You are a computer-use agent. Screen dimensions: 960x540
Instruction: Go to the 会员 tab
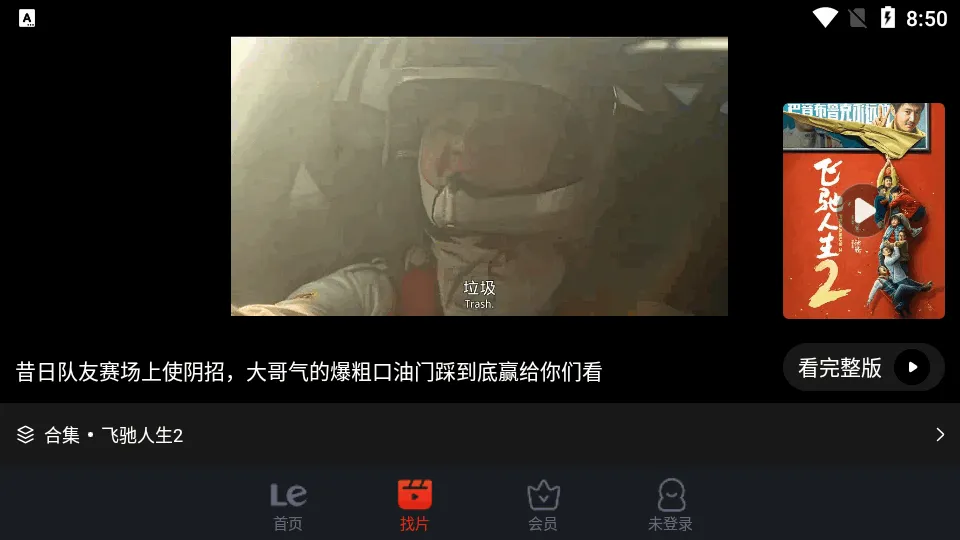pos(543,505)
